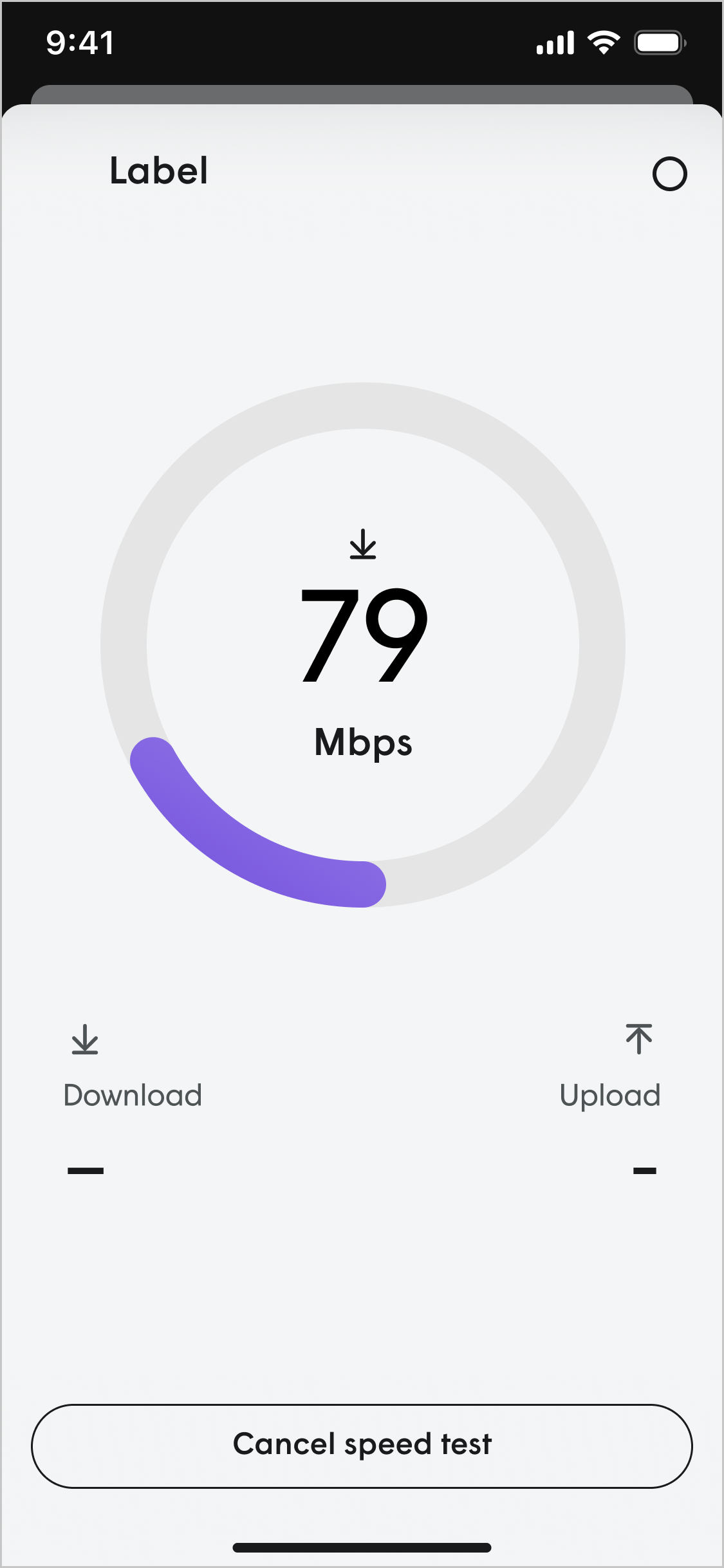The image size is (724, 1568).
Task: Tap the Download arrow icon above its label
Action: (84, 1038)
